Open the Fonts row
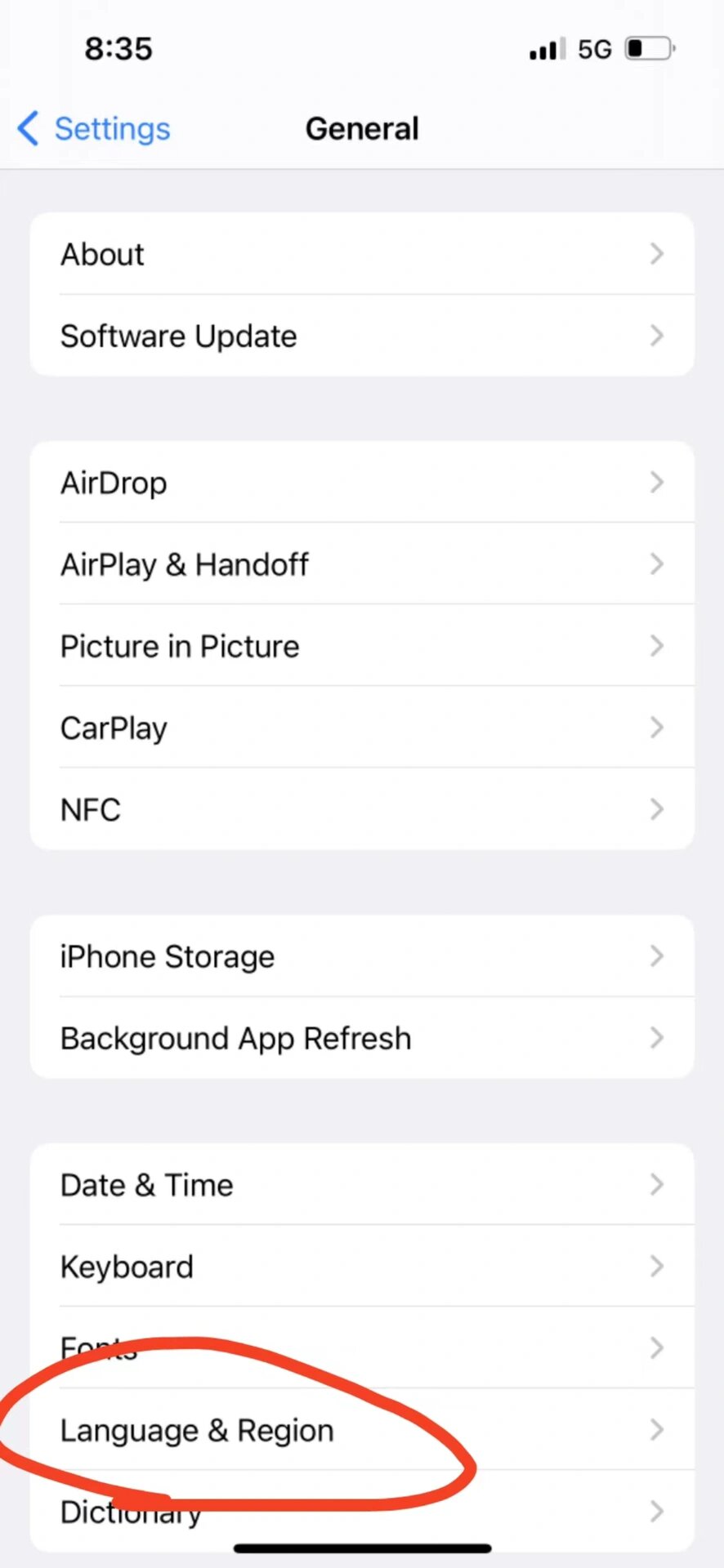 pyautogui.click(x=361, y=1348)
